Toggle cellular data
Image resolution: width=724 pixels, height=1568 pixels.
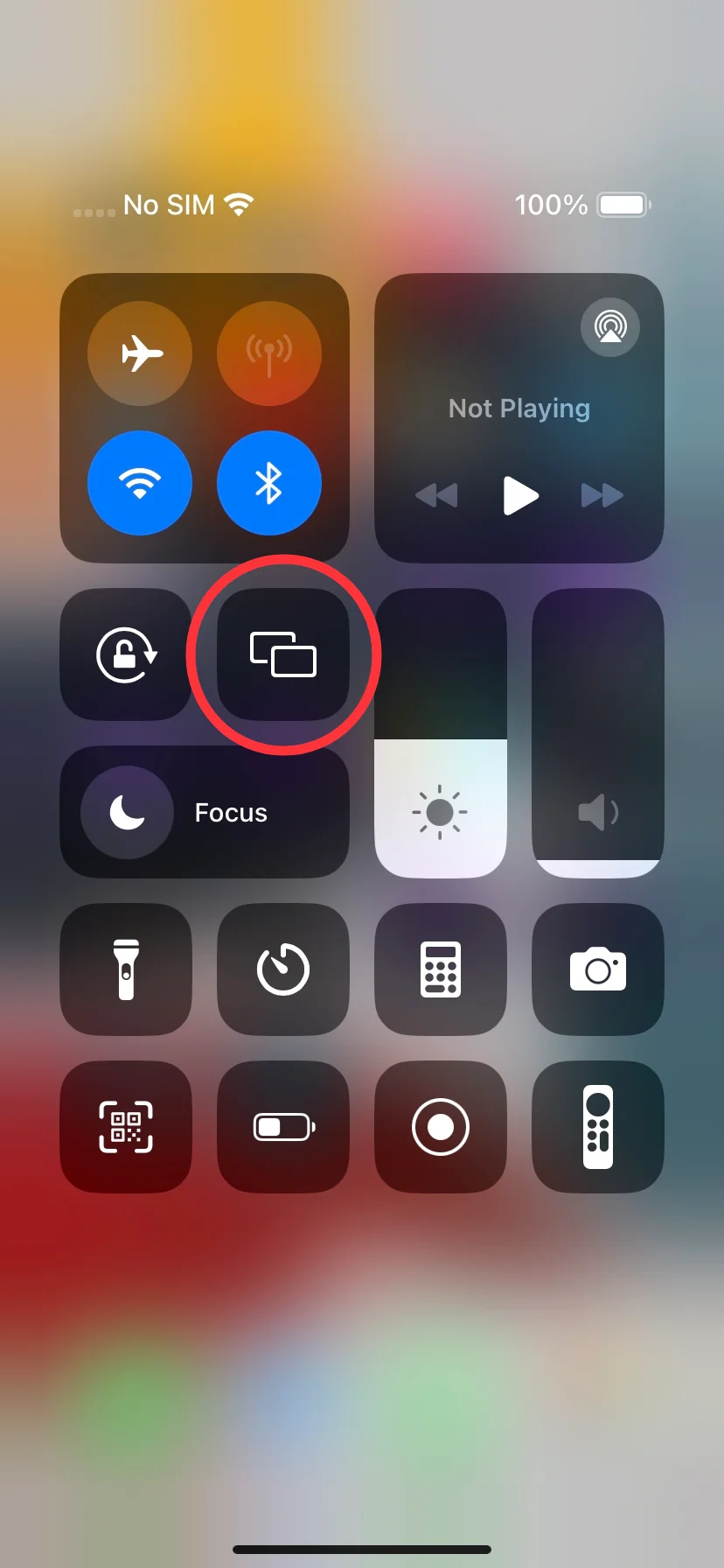269,353
